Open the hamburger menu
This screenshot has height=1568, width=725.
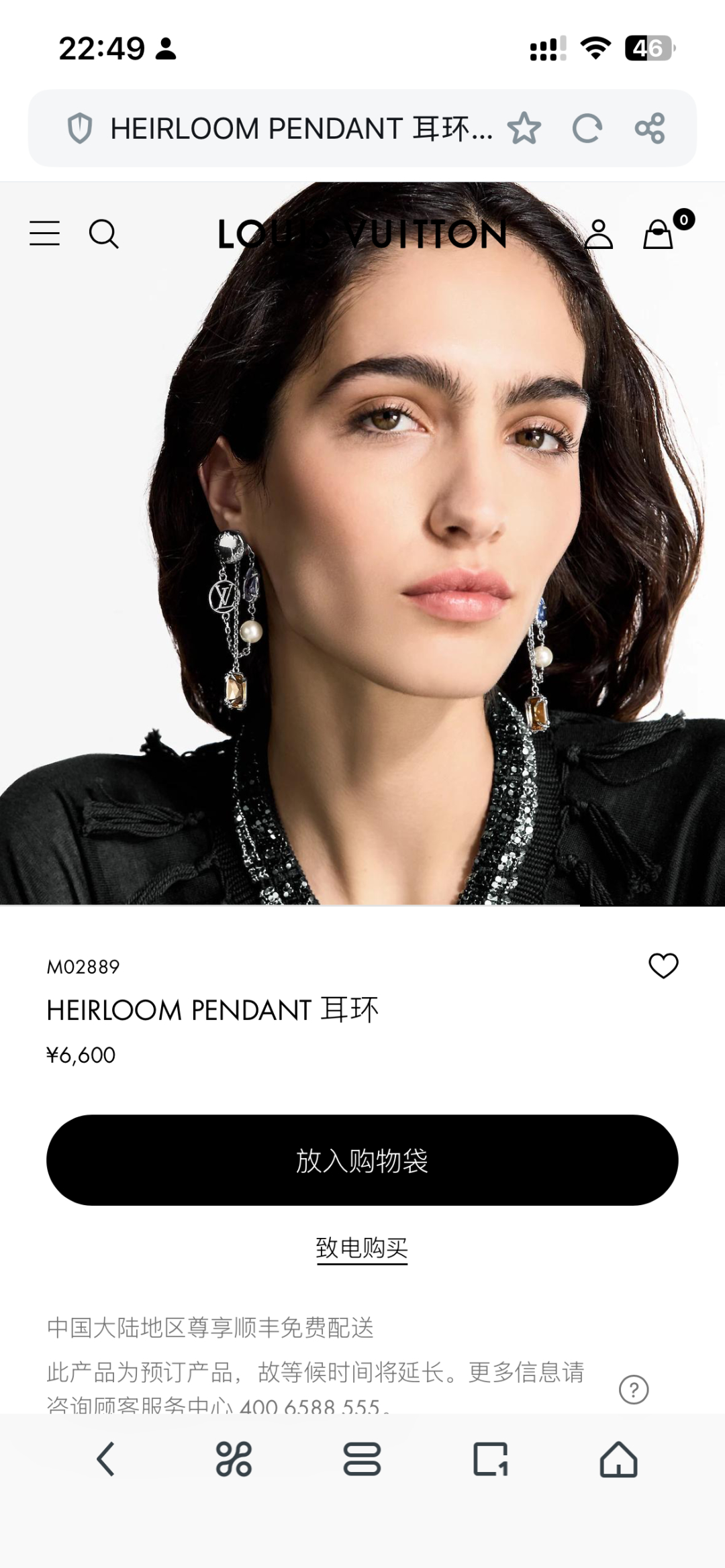tap(44, 233)
